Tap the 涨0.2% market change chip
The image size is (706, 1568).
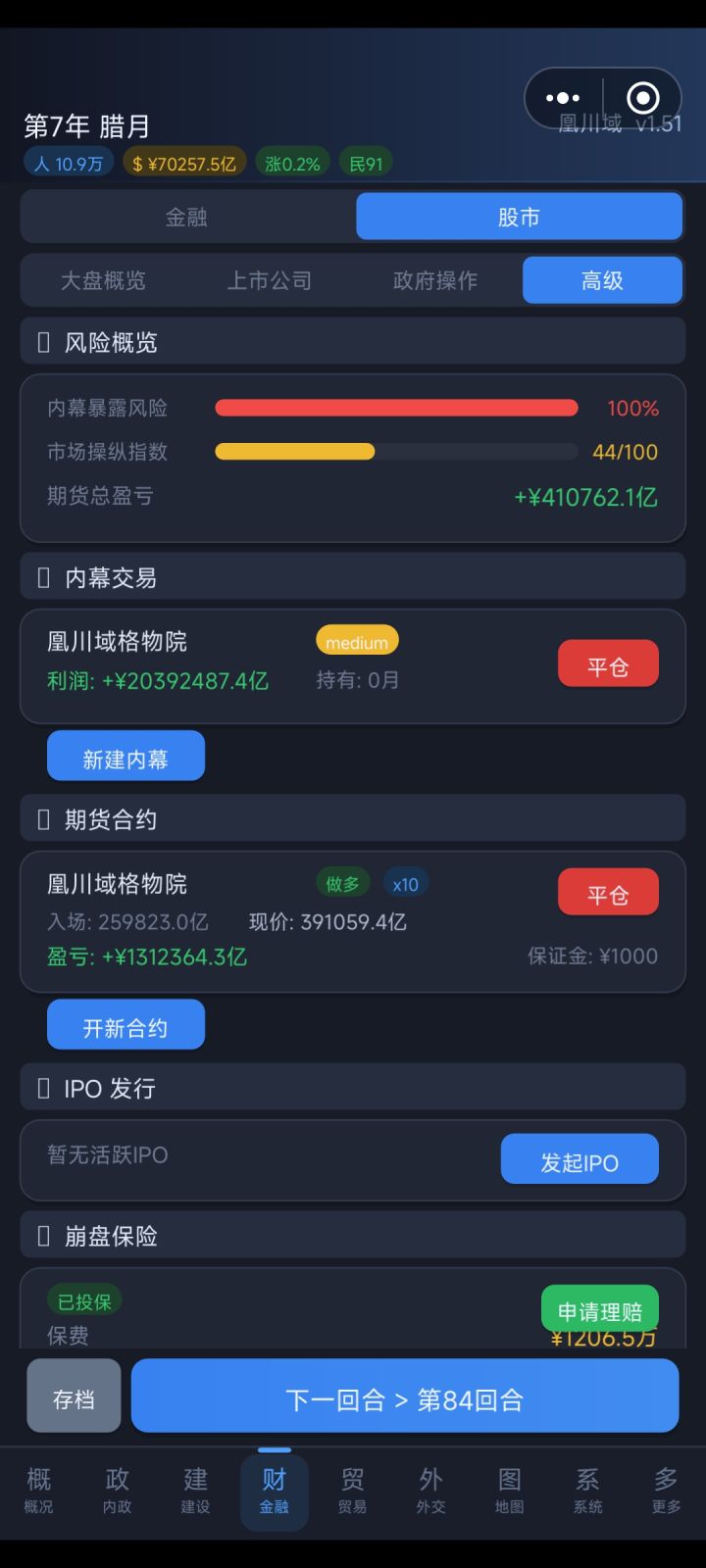(x=290, y=162)
